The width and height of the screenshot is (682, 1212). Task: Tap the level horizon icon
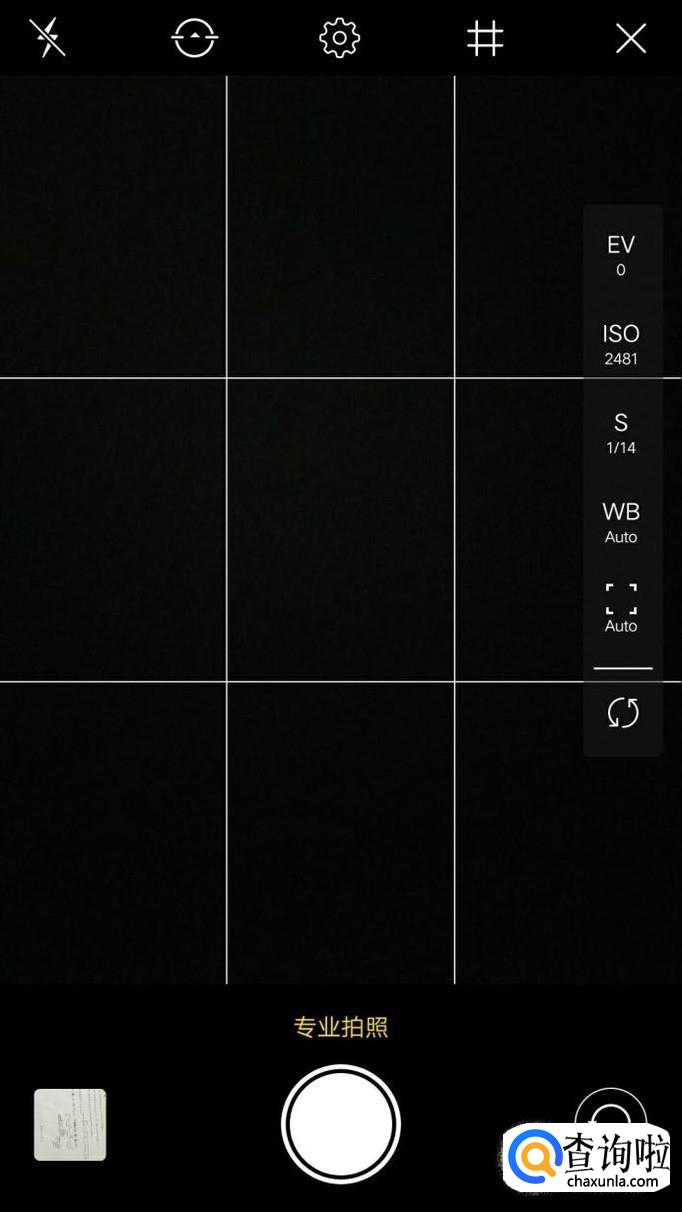pyautogui.click(x=195, y=38)
